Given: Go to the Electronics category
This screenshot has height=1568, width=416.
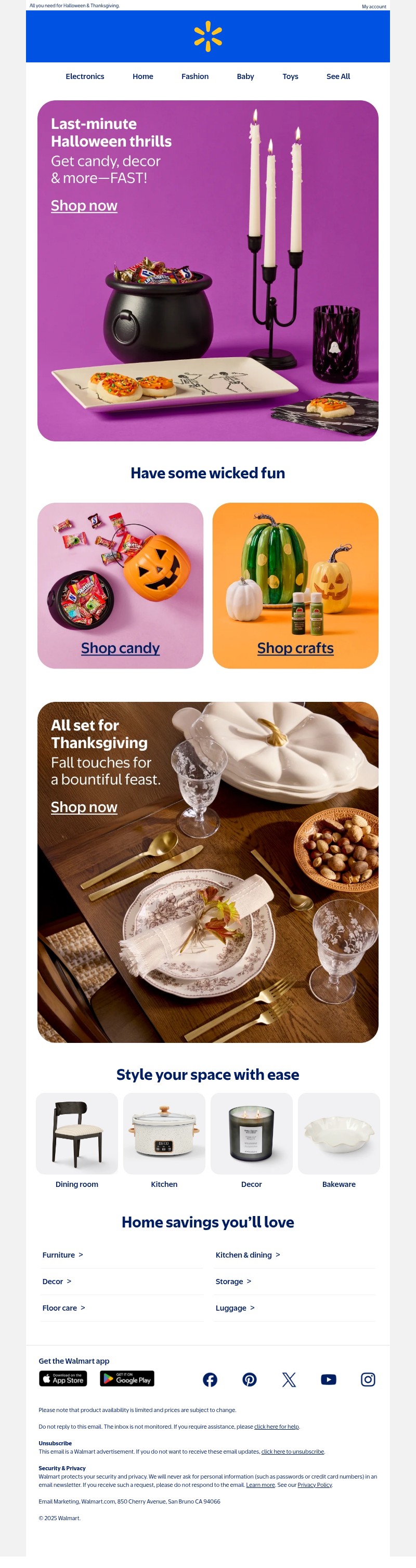Looking at the screenshot, I should [x=85, y=77].
